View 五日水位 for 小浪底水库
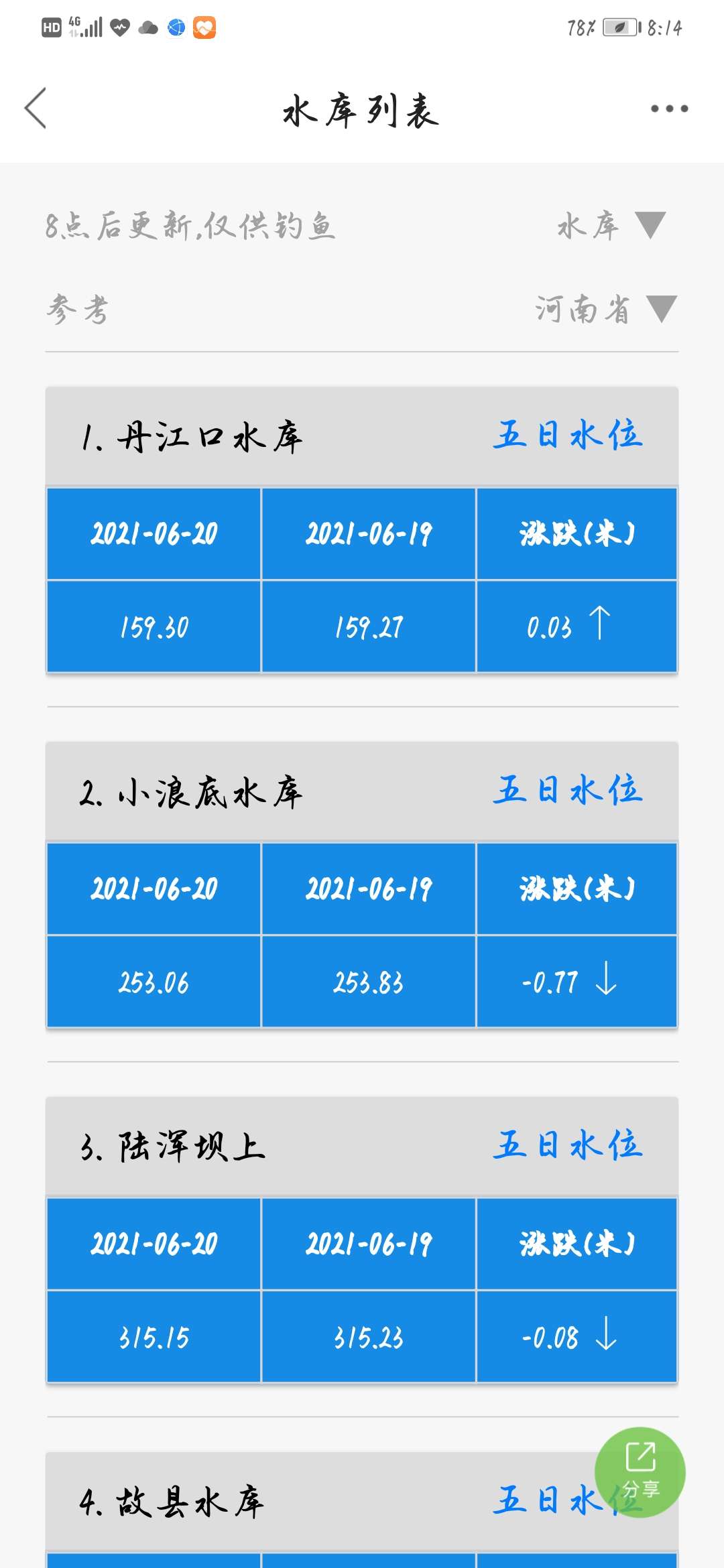Screen dimensions: 724x1568 point(568,790)
